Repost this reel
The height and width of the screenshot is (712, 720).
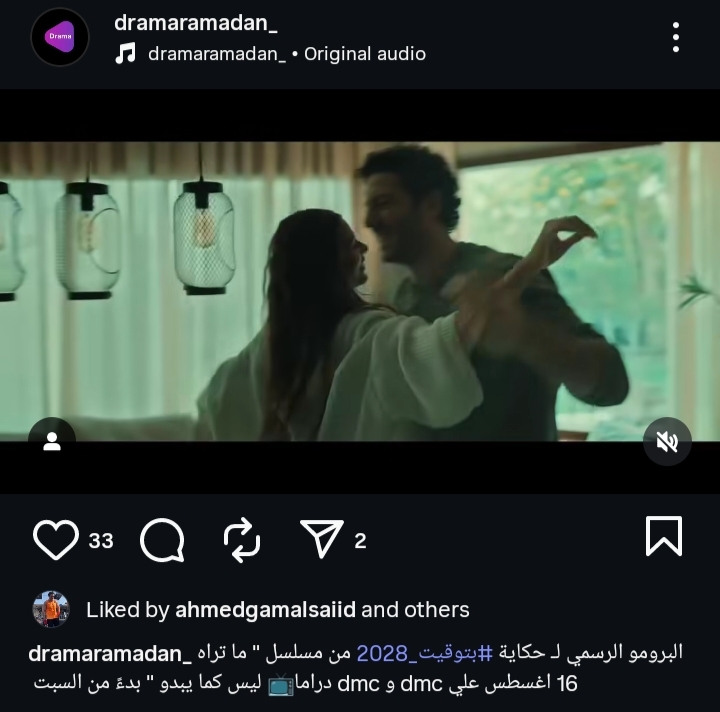coord(242,541)
